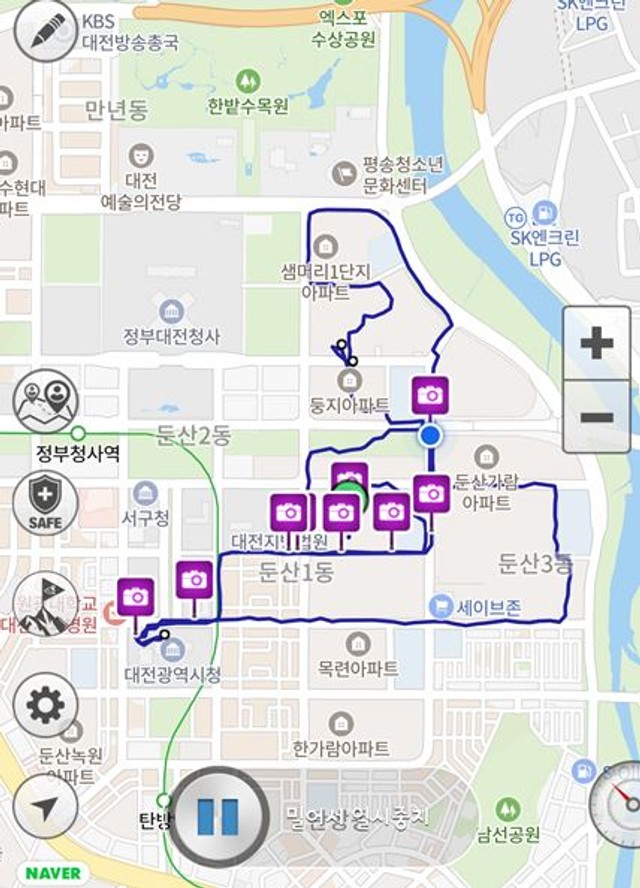Pause the route recording
Viewport: 640px width, 888px height.
[x=217, y=817]
